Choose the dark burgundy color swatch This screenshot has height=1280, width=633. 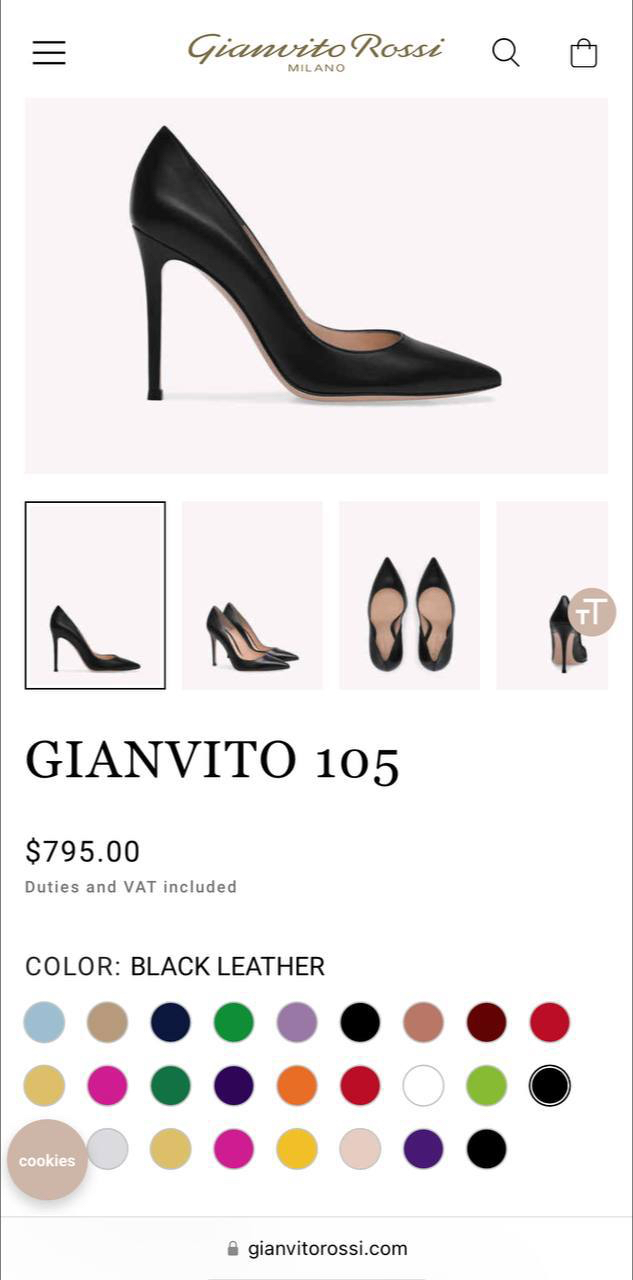coord(487,1022)
